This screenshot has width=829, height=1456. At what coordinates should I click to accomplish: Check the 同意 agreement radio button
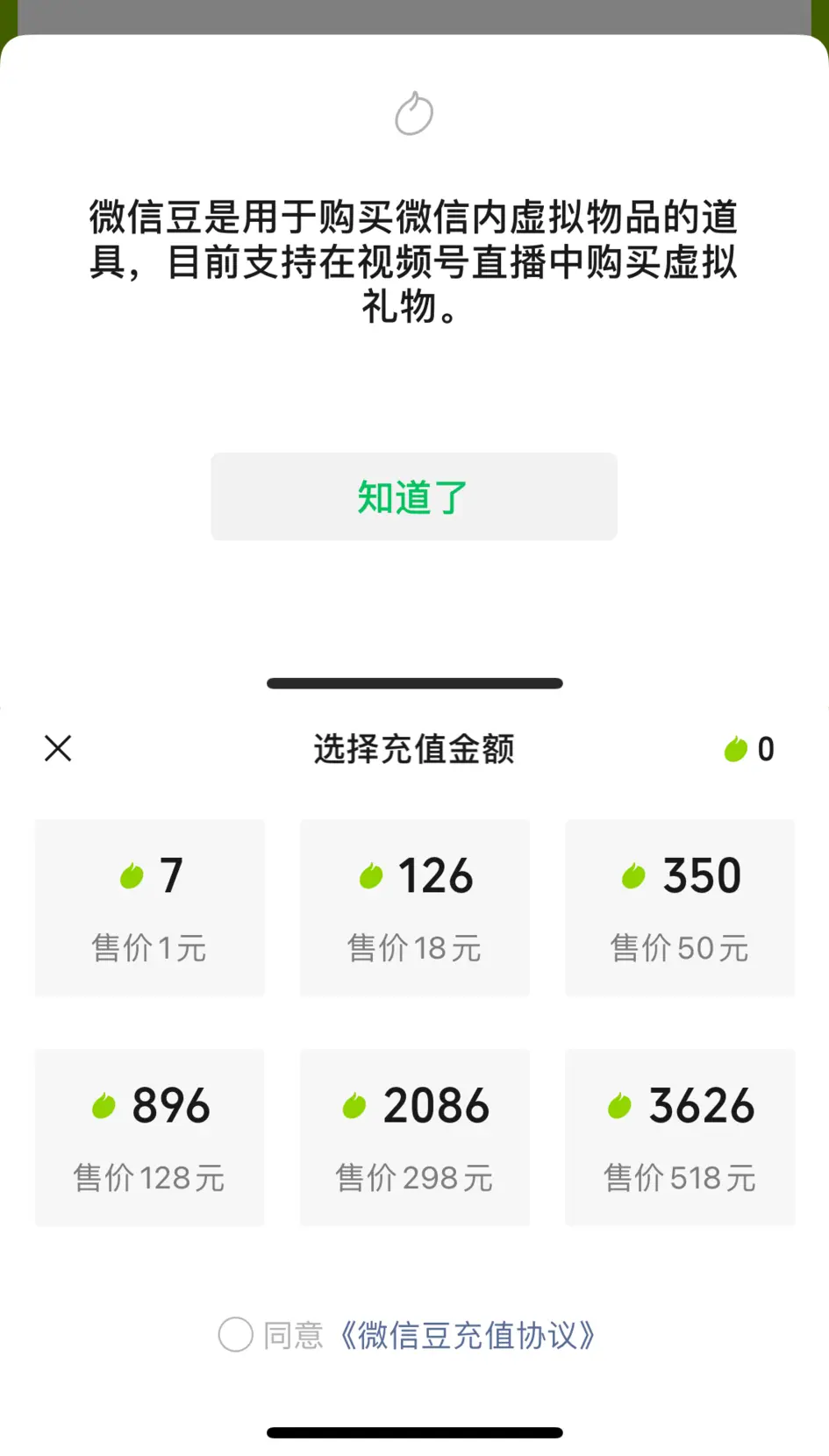[x=235, y=1335]
